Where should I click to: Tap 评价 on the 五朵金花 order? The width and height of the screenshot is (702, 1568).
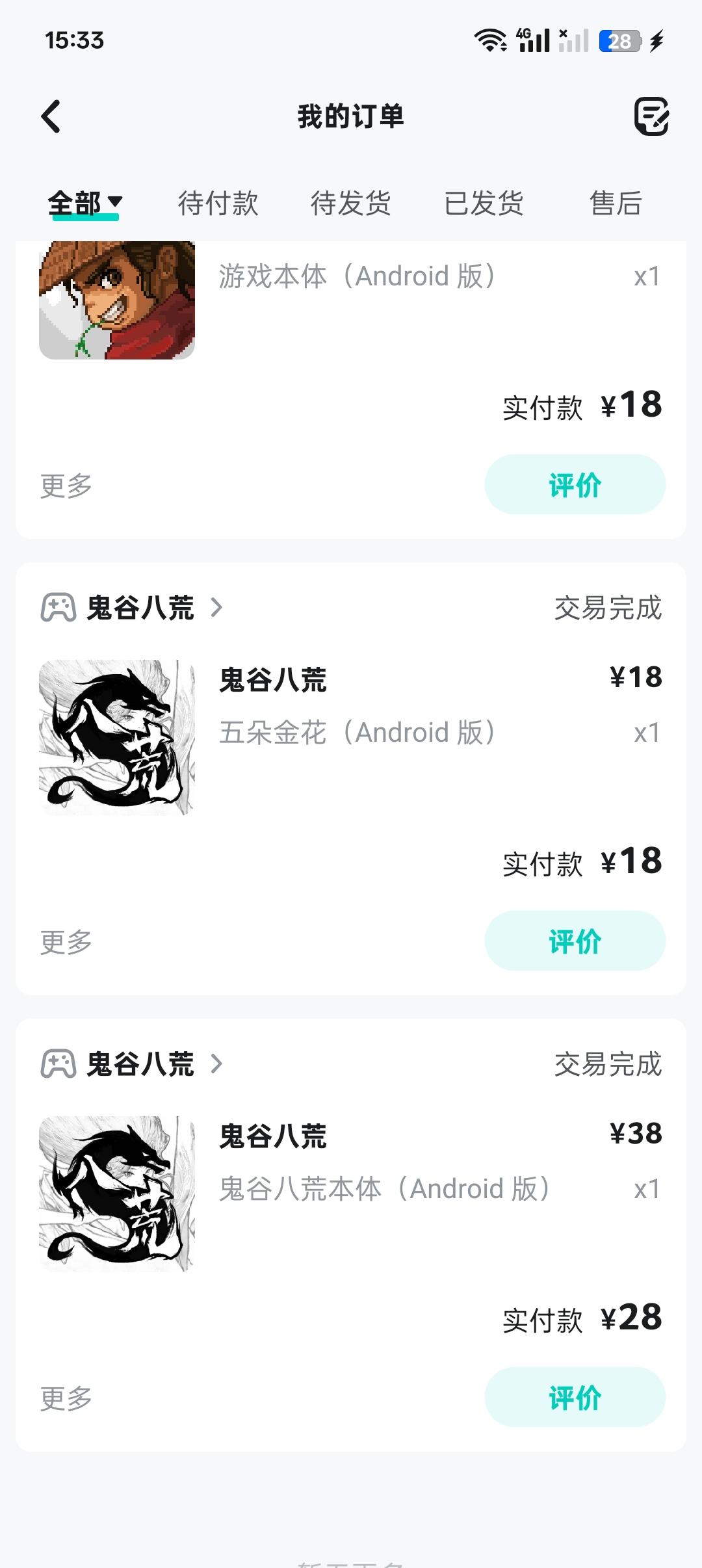pos(575,940)
